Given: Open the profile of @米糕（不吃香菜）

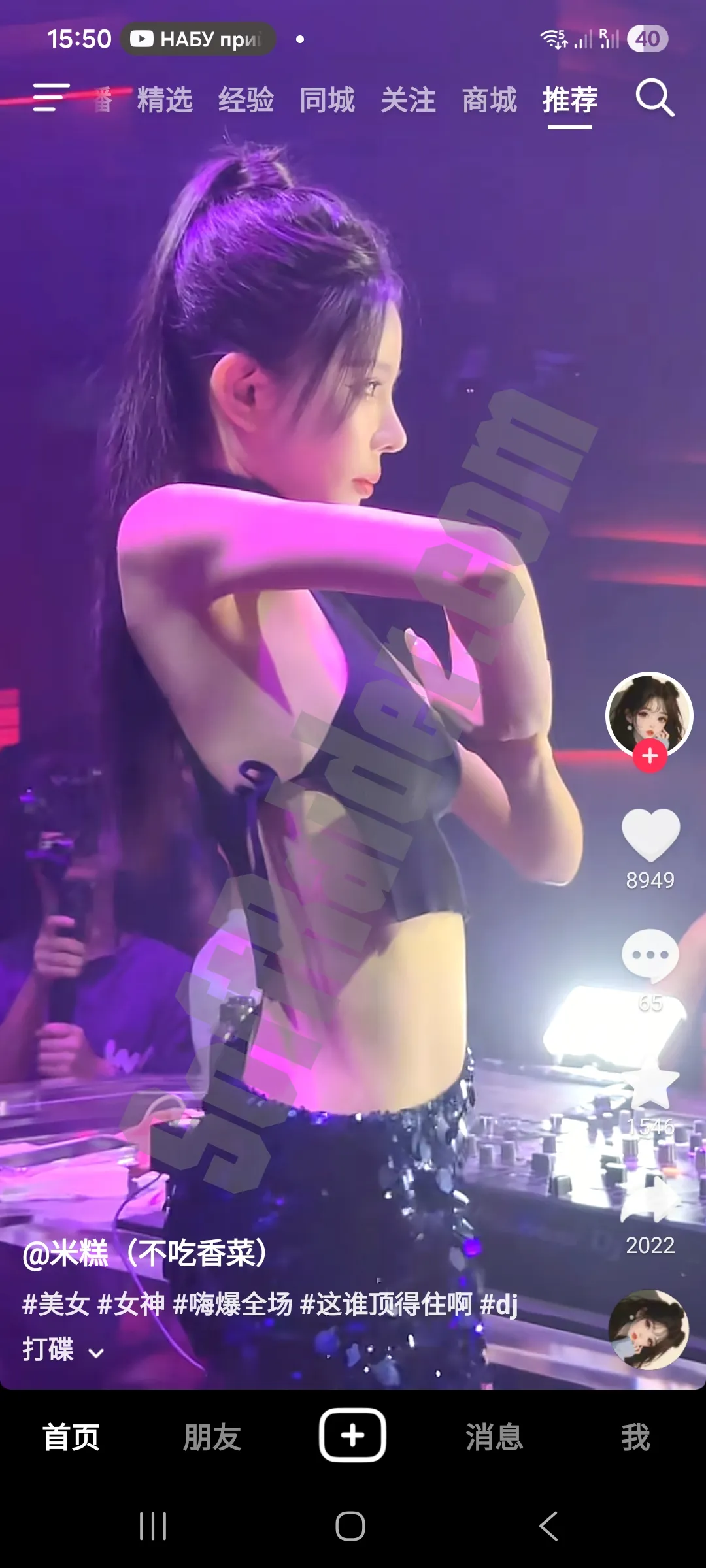Looking at the screenshot, I should click(x=145, y=1253).
